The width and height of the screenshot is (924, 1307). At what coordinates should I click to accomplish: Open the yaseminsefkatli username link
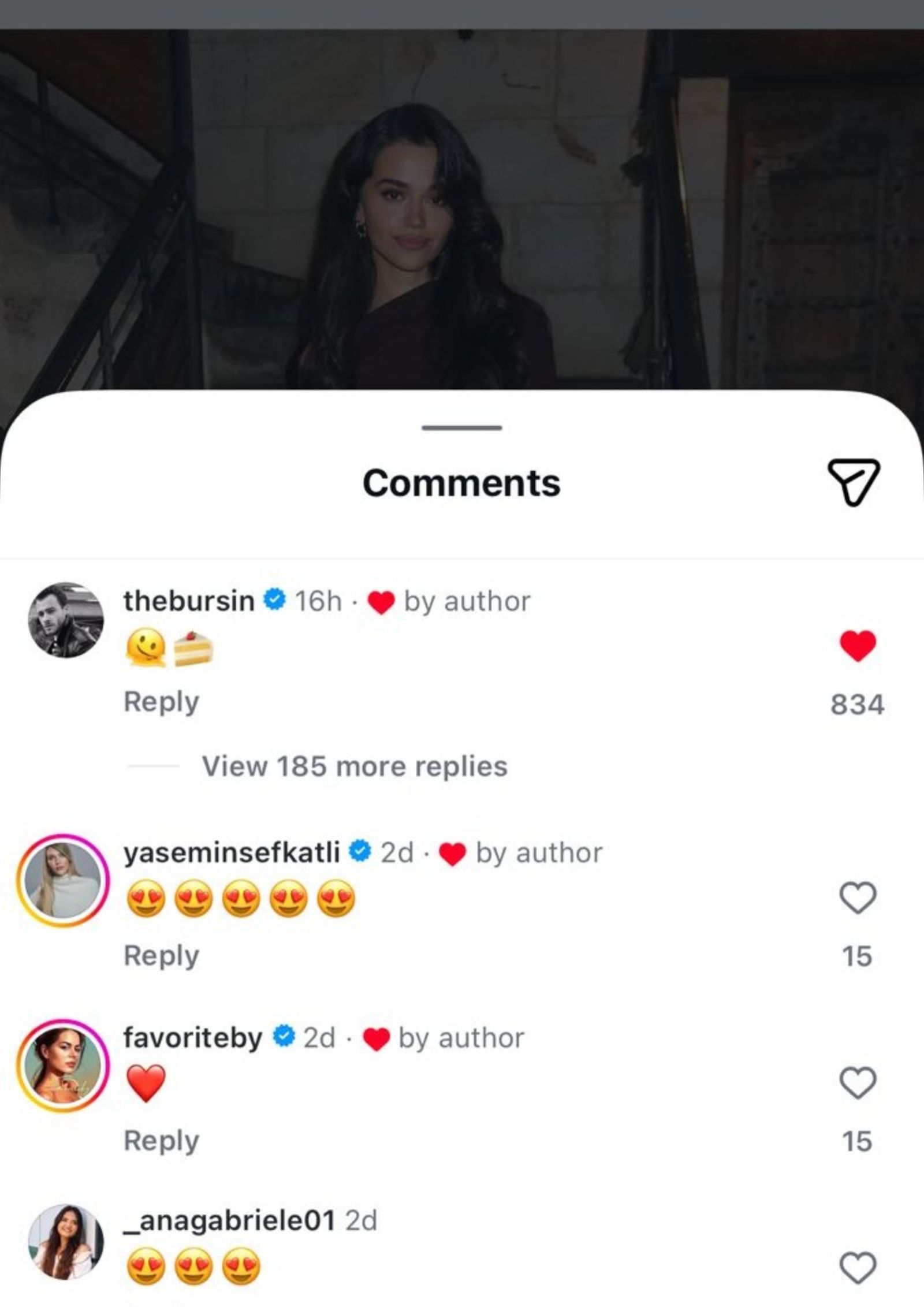(x=231, y=852)
